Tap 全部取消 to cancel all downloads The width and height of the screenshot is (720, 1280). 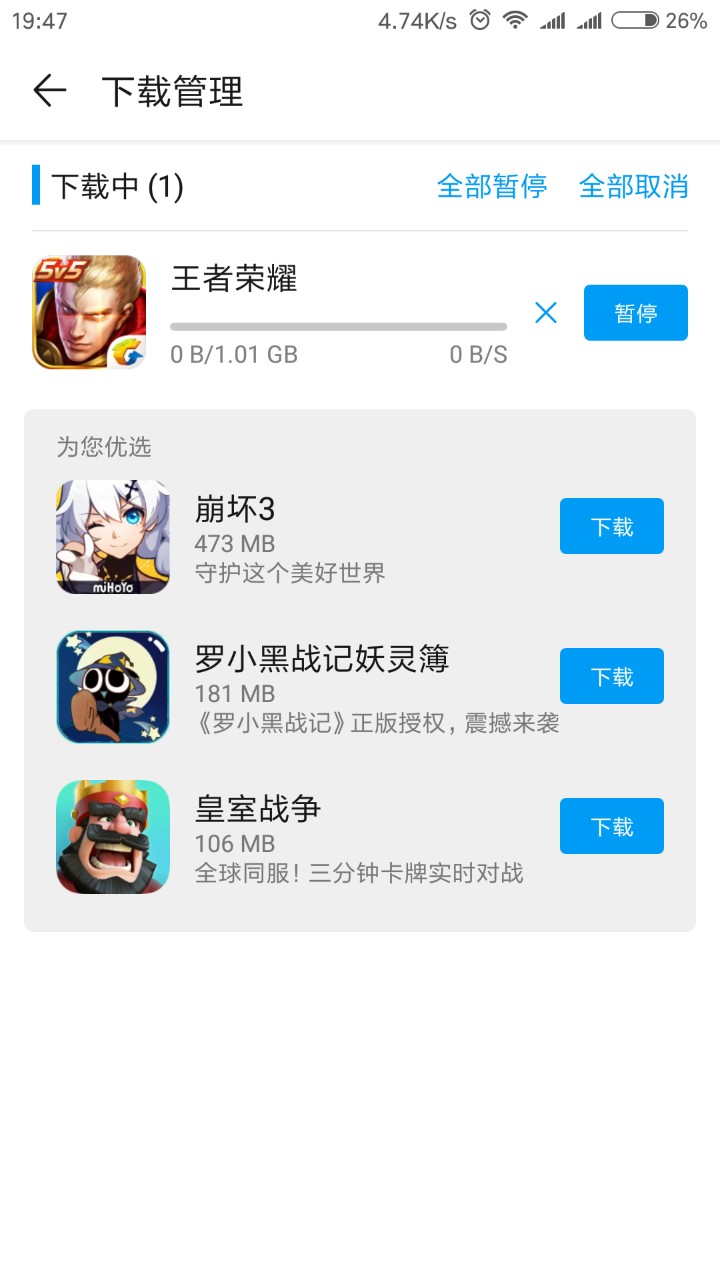(633, 186)
